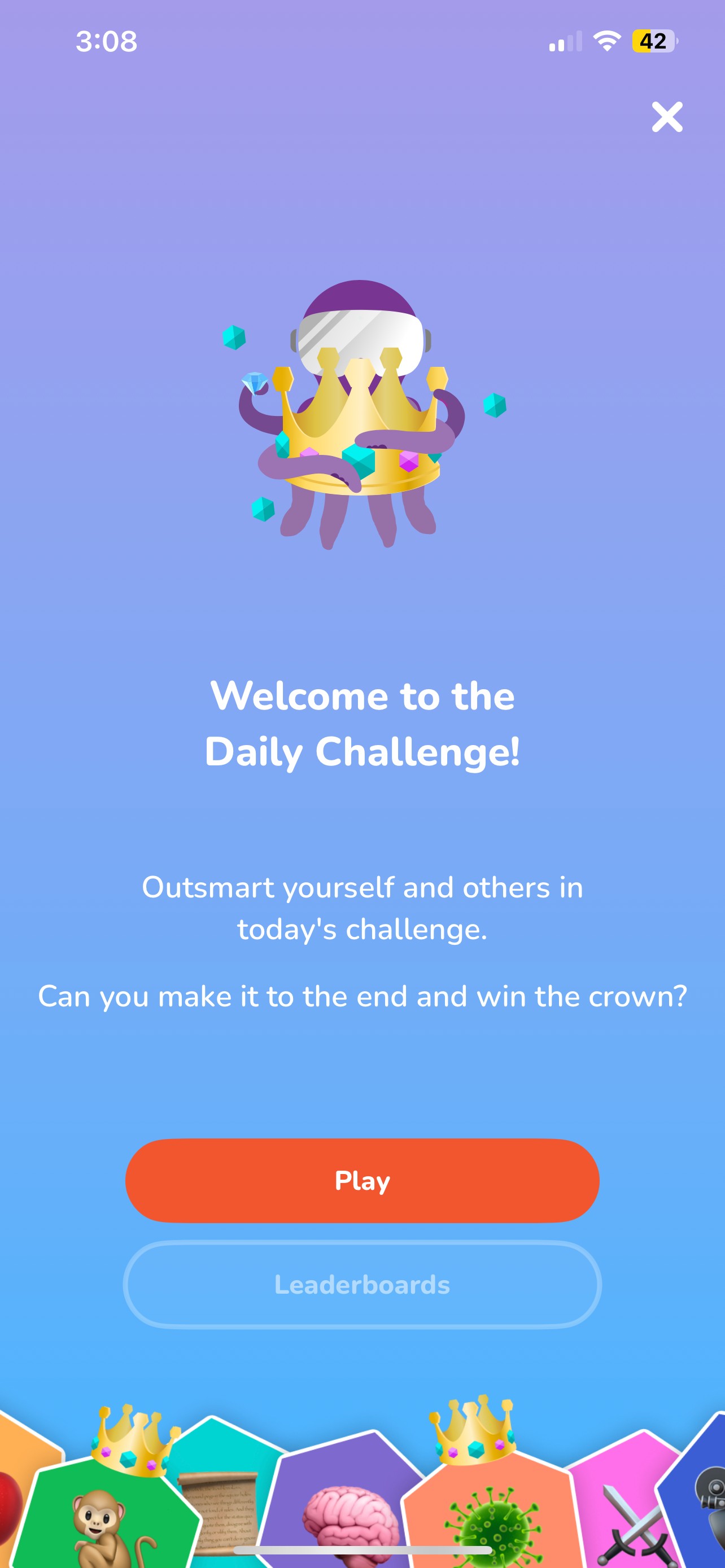Open the Leaderboards
This screenshot has width=725, height=1568.
pos(362,1284)
